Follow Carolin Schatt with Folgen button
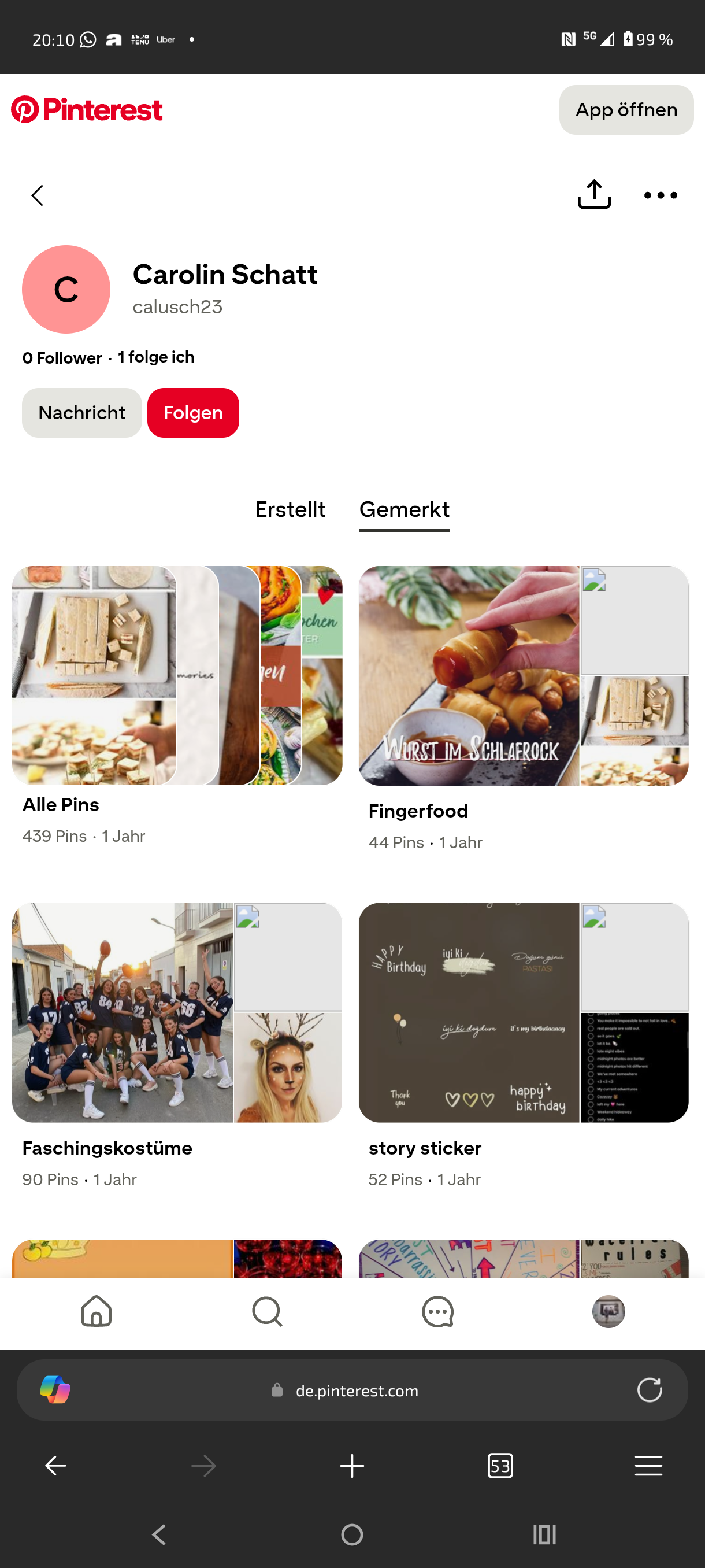705x1568 pixels. 193,413
